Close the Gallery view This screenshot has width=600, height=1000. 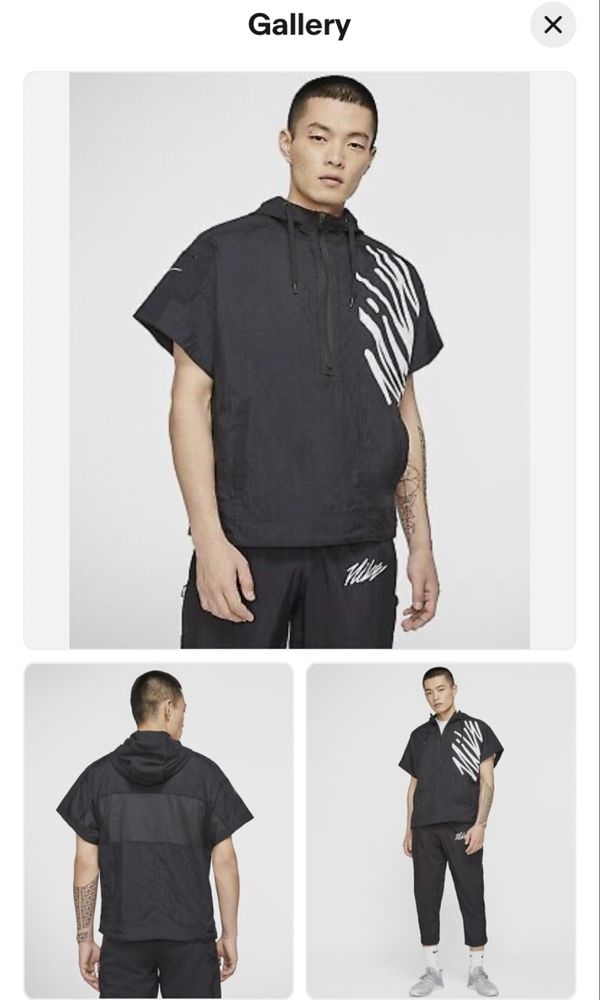[x=553, y=25]
